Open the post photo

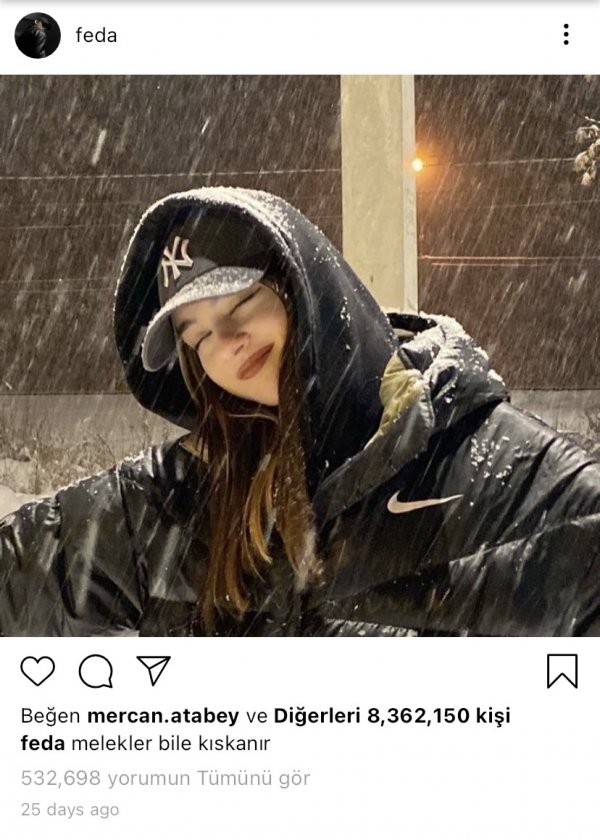coord(300,355)
